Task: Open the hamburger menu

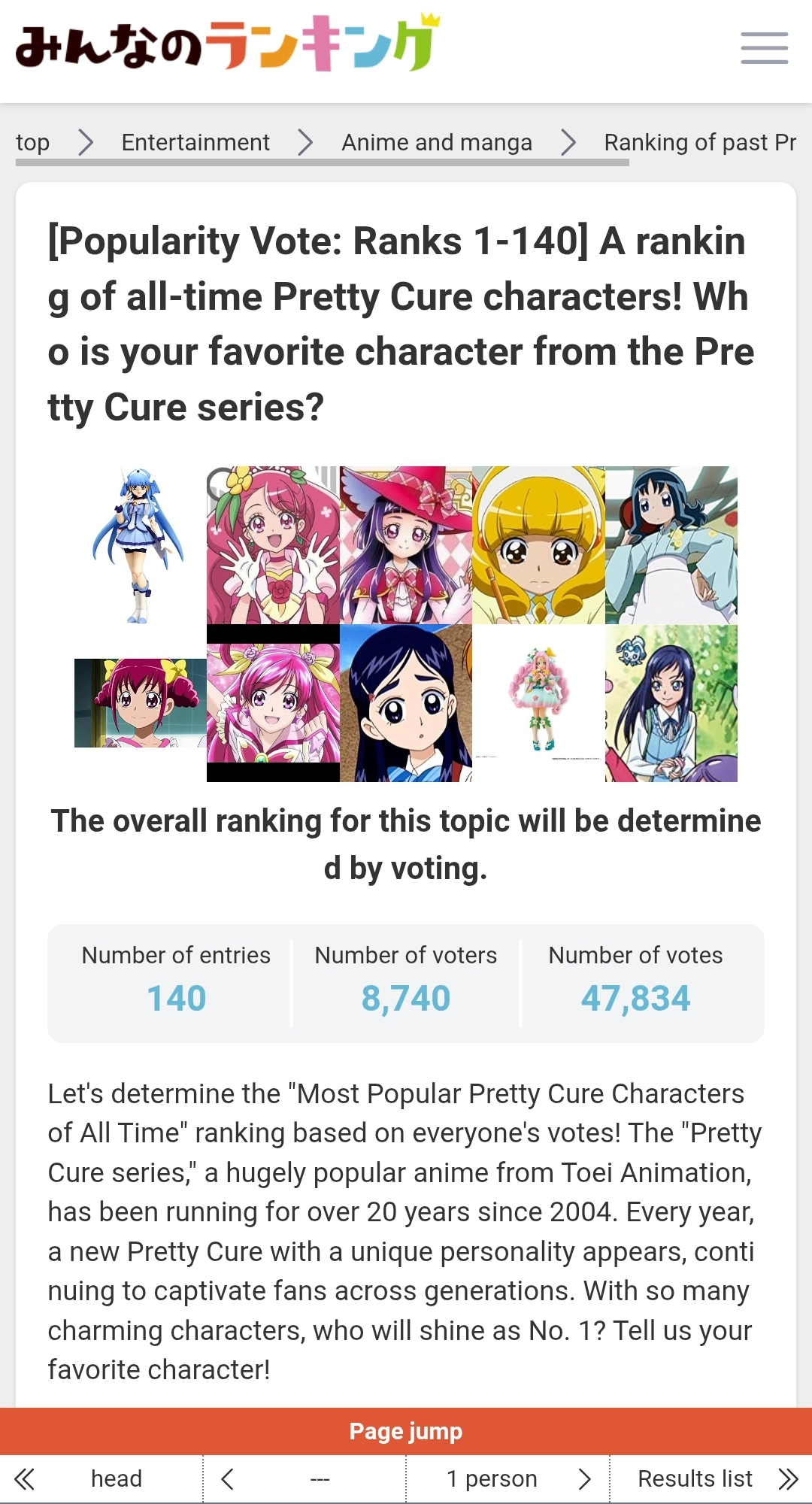Action: pos(764,48)
